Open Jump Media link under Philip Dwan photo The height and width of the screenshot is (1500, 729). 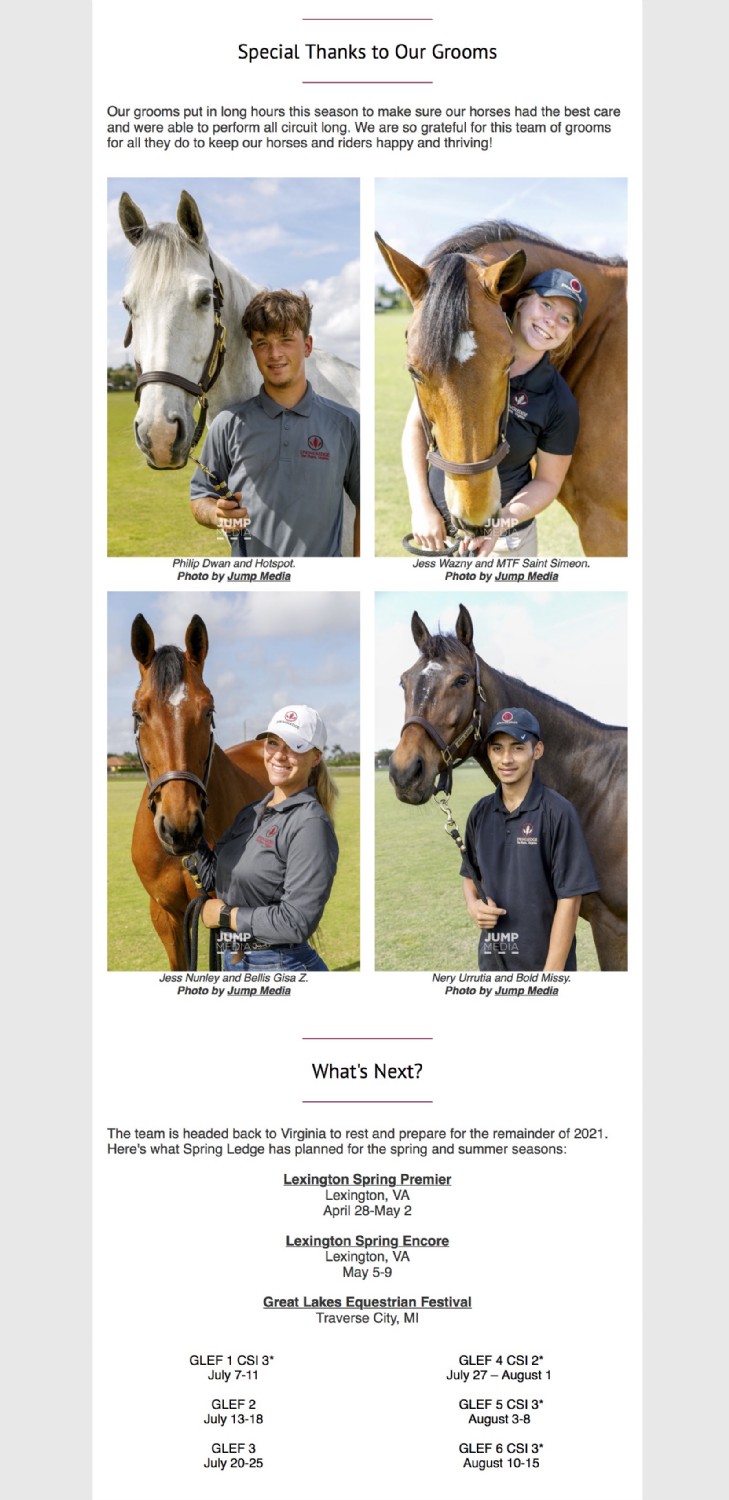[259, 576]
